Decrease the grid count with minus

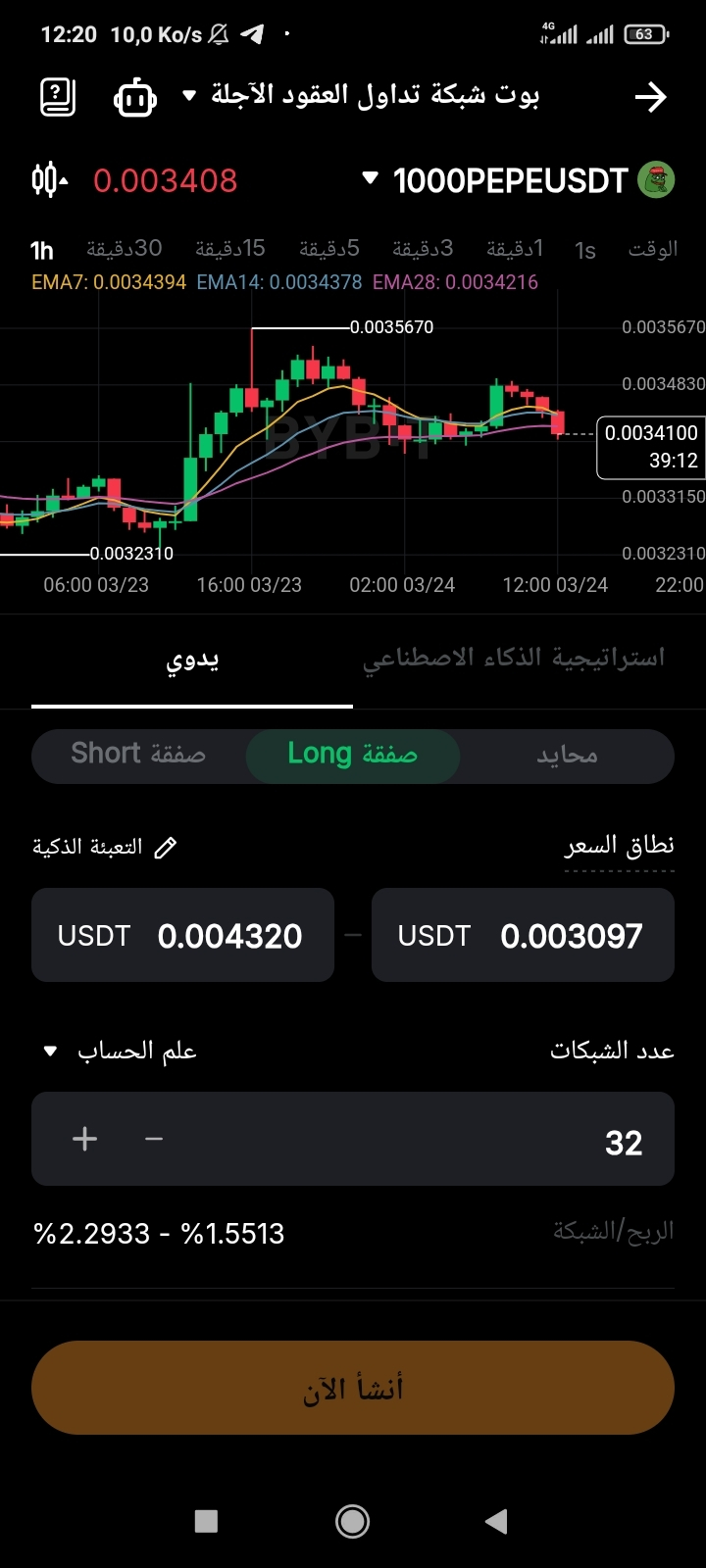tap(154, 1139)
